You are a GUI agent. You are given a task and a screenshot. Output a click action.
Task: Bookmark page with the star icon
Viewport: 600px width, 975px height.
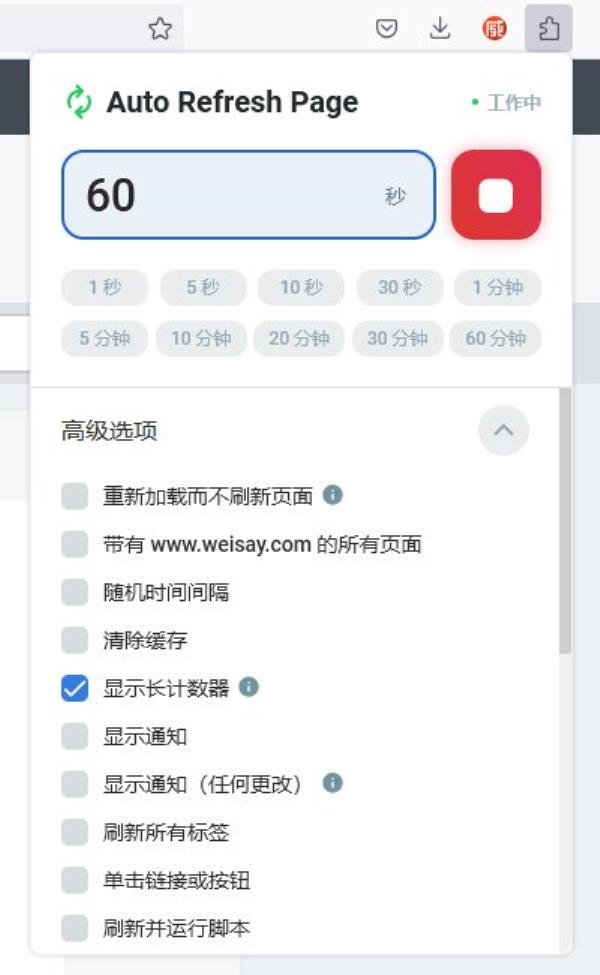[x=160, y=29]
